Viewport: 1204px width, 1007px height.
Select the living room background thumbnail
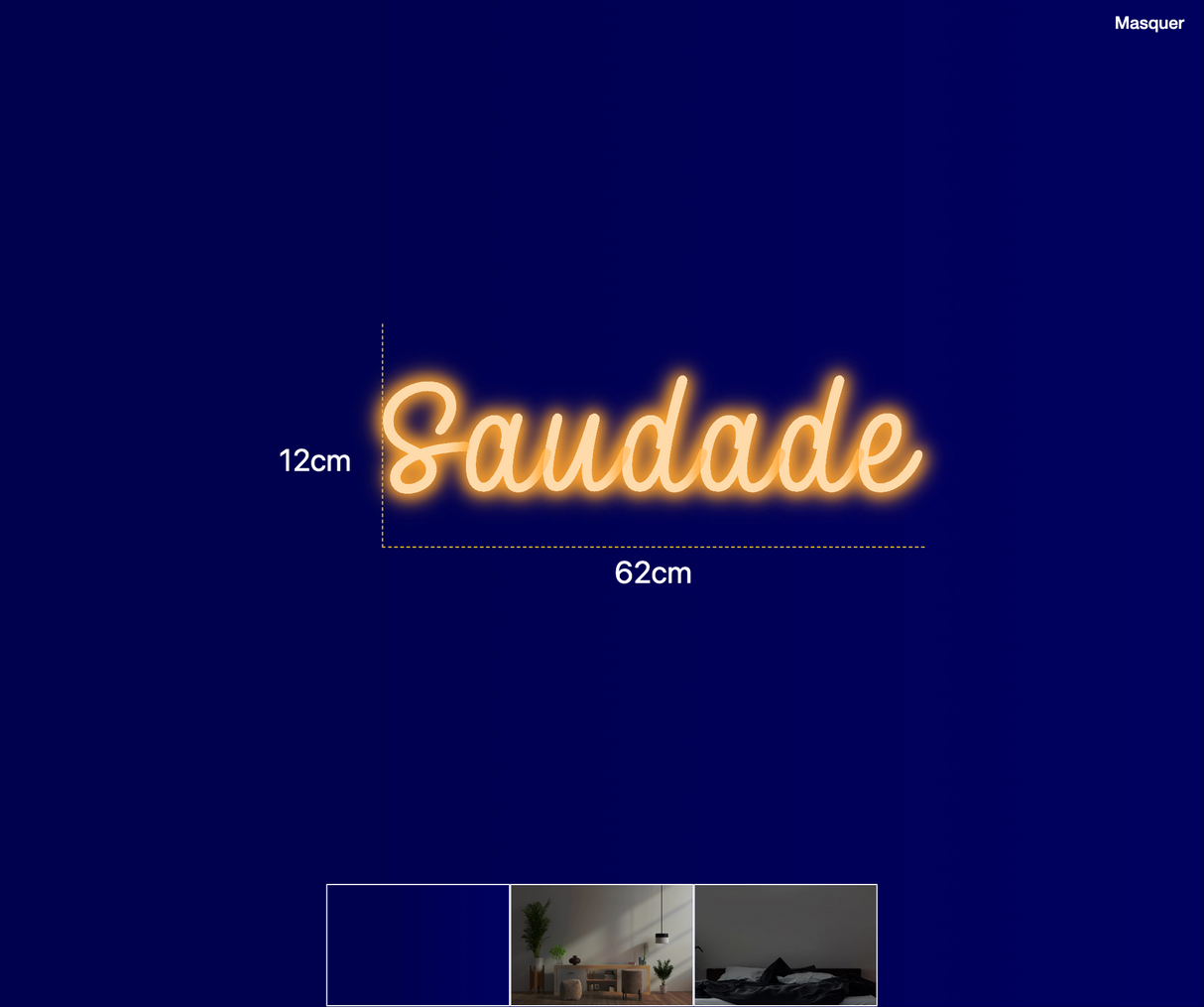(x=602, y=944)
